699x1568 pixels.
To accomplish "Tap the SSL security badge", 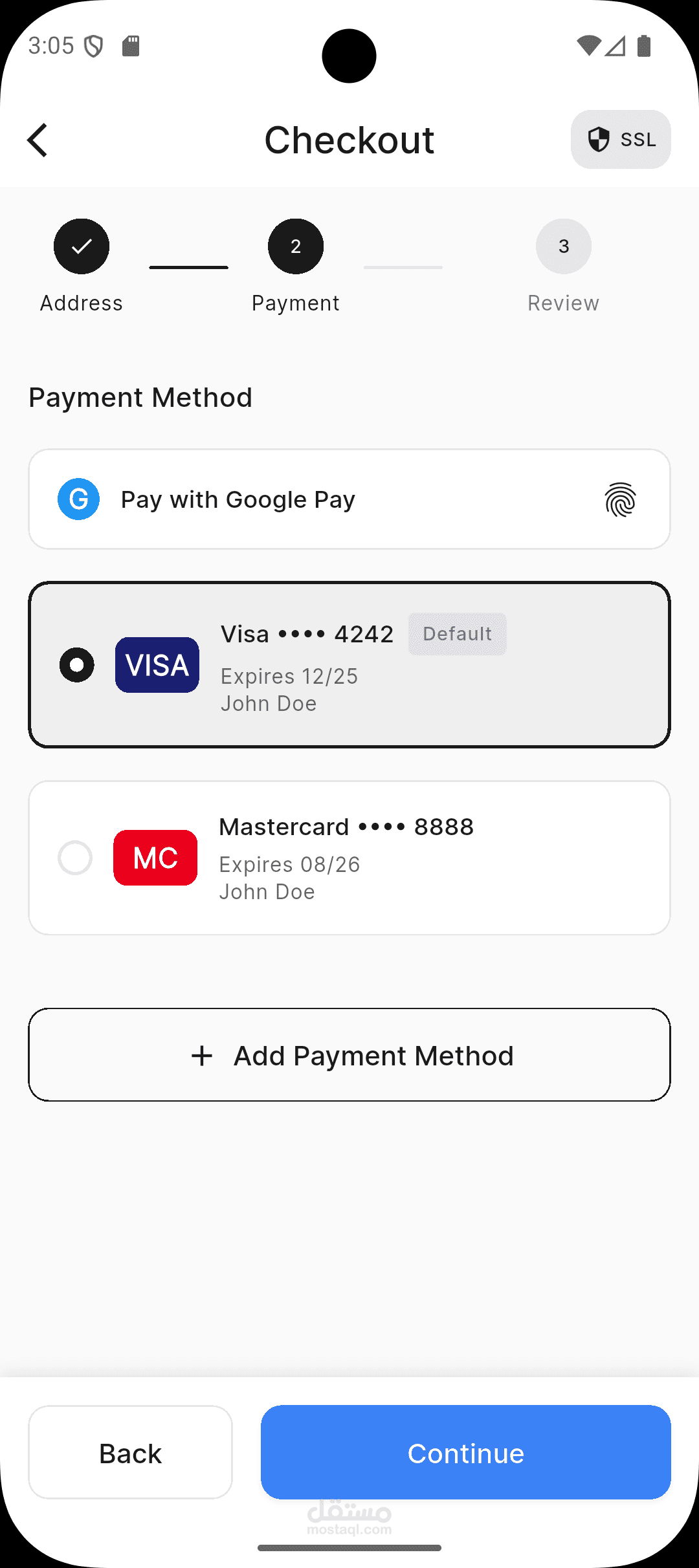I will click(x=620, y=140).
